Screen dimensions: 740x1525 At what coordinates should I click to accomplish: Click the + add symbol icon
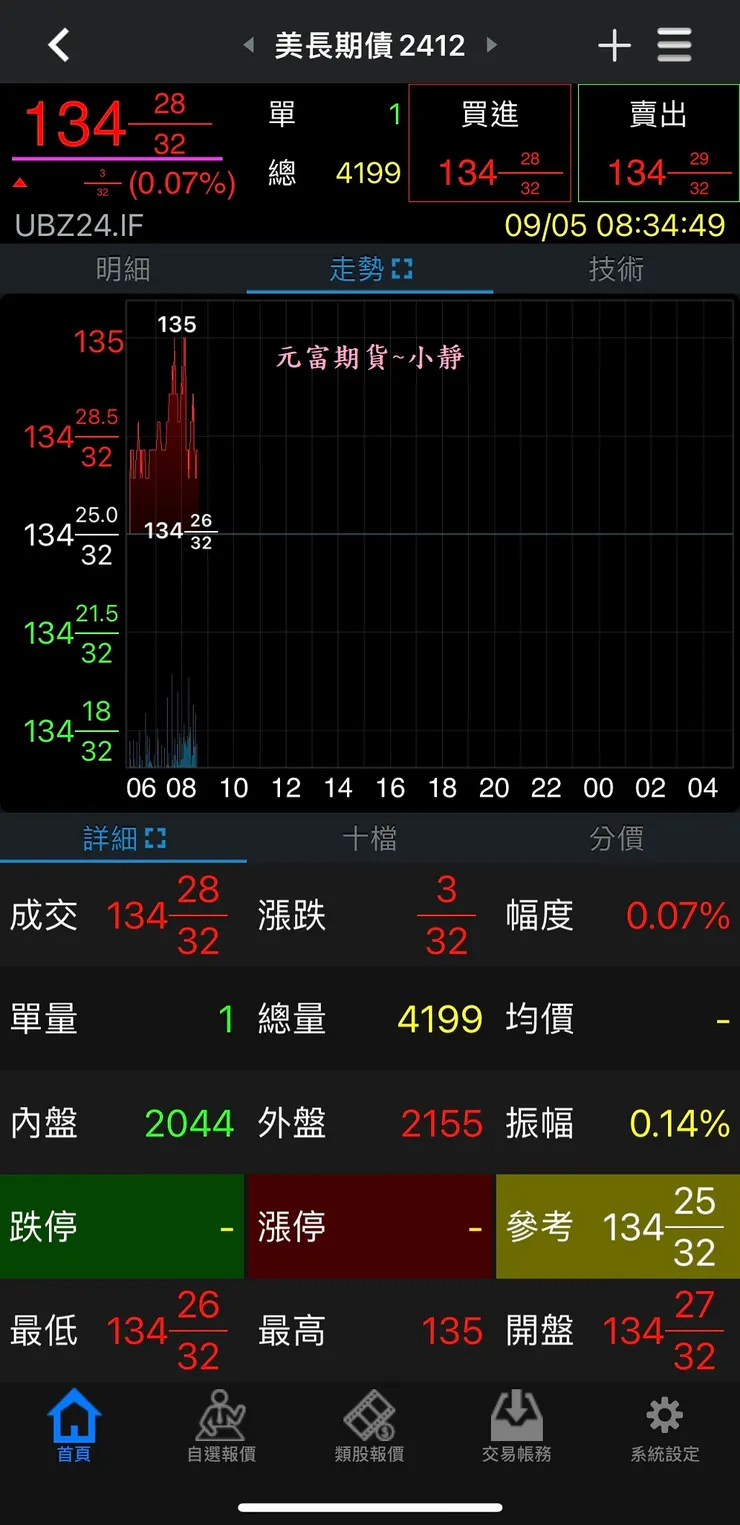click(614, 44)
